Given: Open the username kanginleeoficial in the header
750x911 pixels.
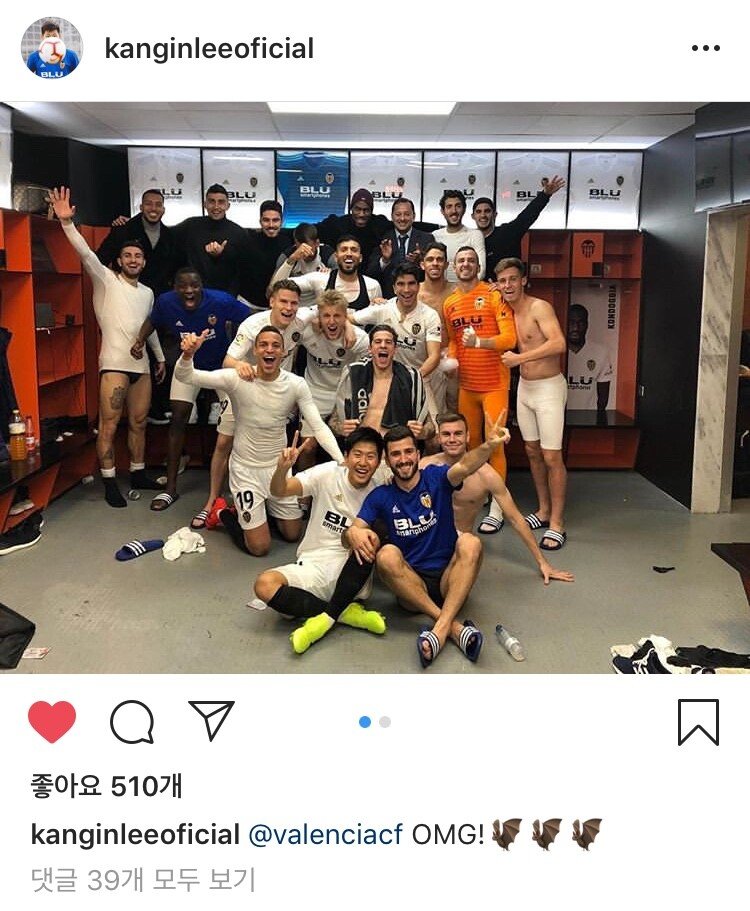Looking at the screenshot, I should [209, 48].
